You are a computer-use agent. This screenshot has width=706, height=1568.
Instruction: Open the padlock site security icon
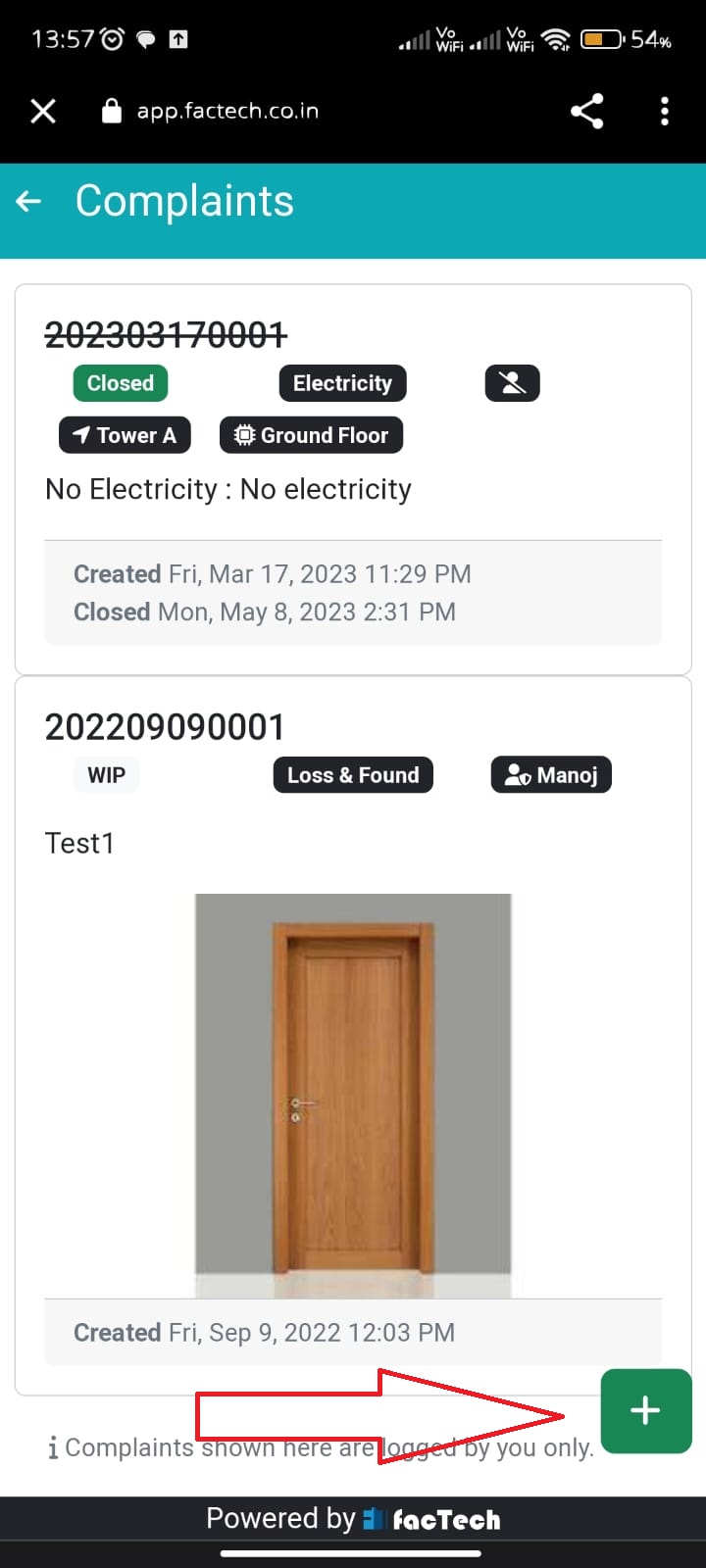111,111
